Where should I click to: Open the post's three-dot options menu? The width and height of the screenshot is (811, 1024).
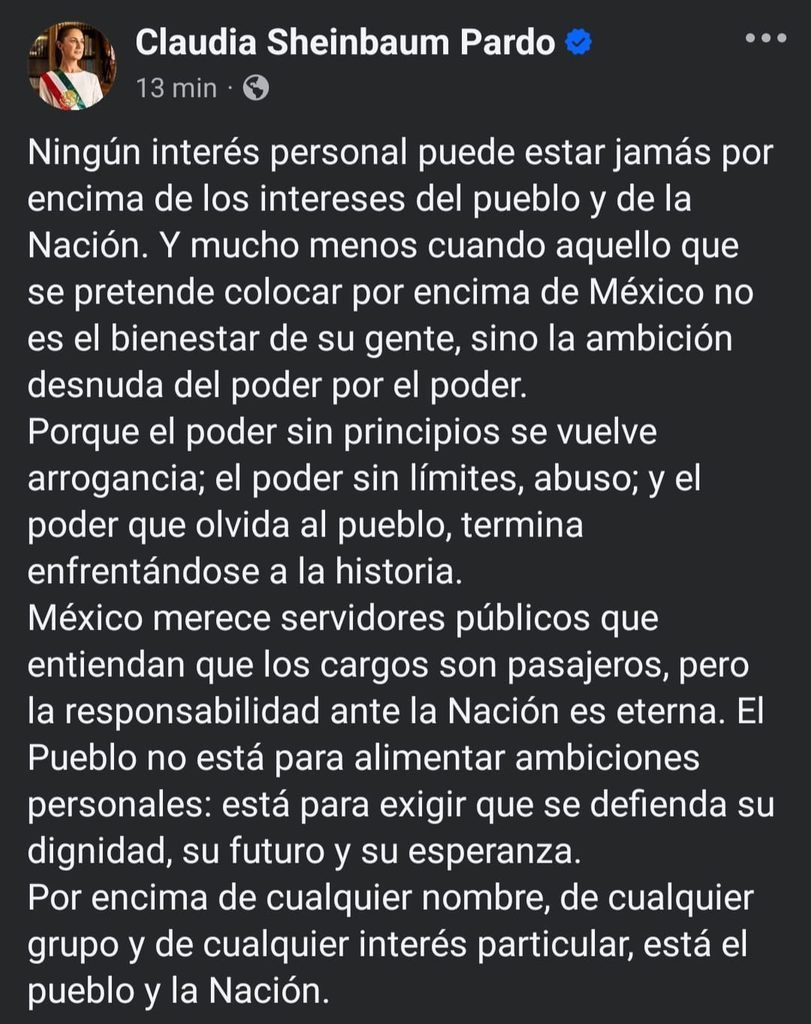[766, 38]
